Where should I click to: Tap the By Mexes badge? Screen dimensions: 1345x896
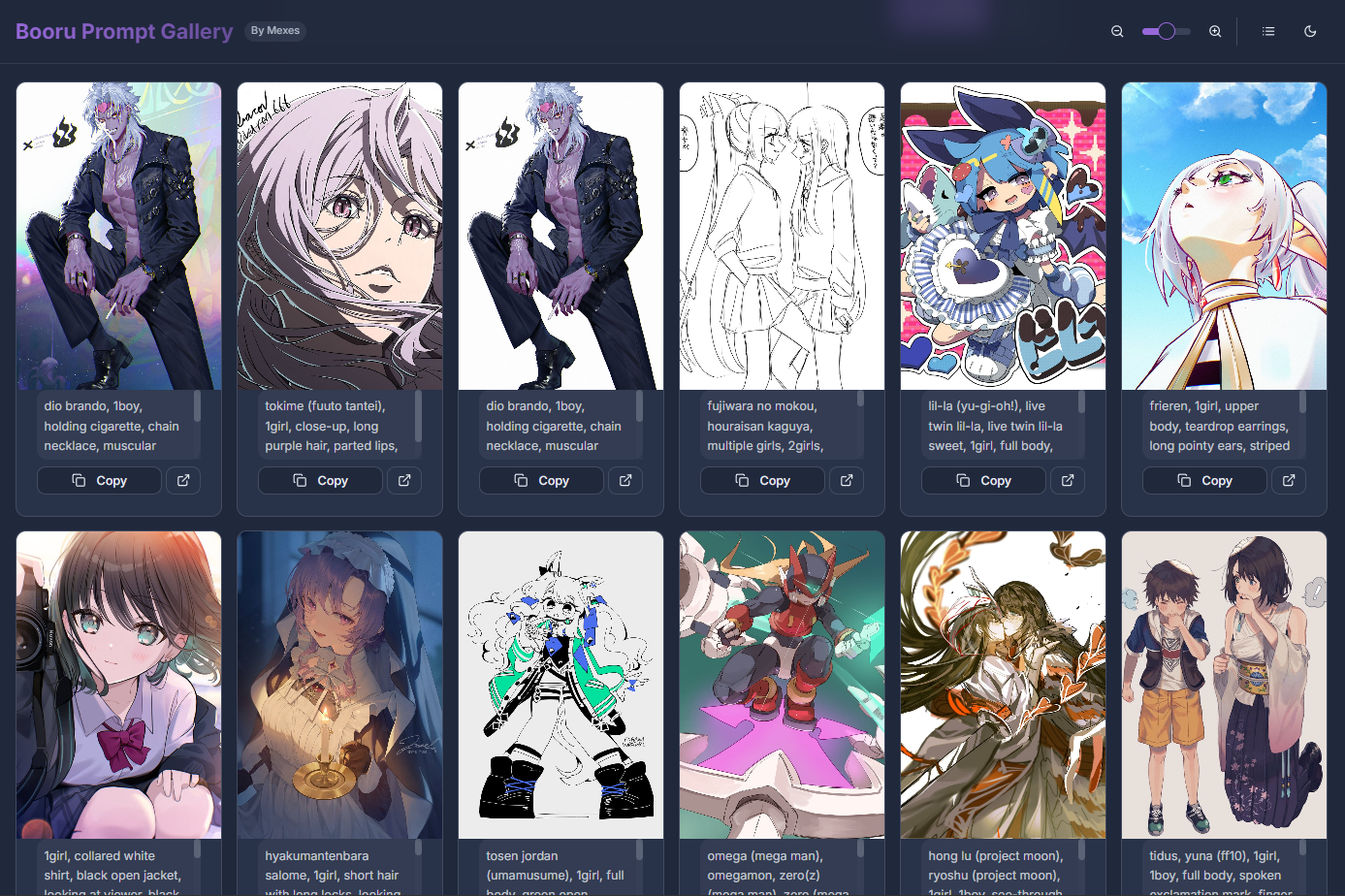275,31
